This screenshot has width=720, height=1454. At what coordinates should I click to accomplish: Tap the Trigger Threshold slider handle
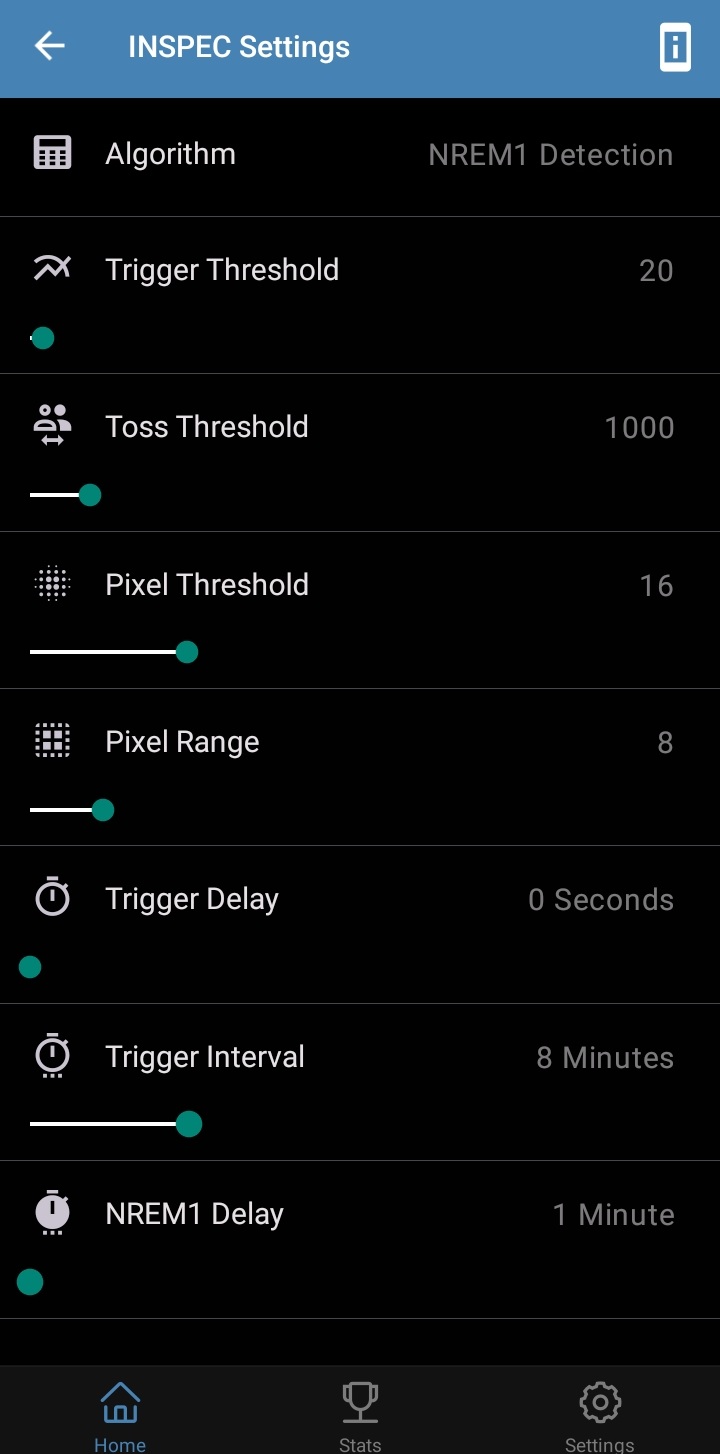pyautogui.click(x=42, y=338)
